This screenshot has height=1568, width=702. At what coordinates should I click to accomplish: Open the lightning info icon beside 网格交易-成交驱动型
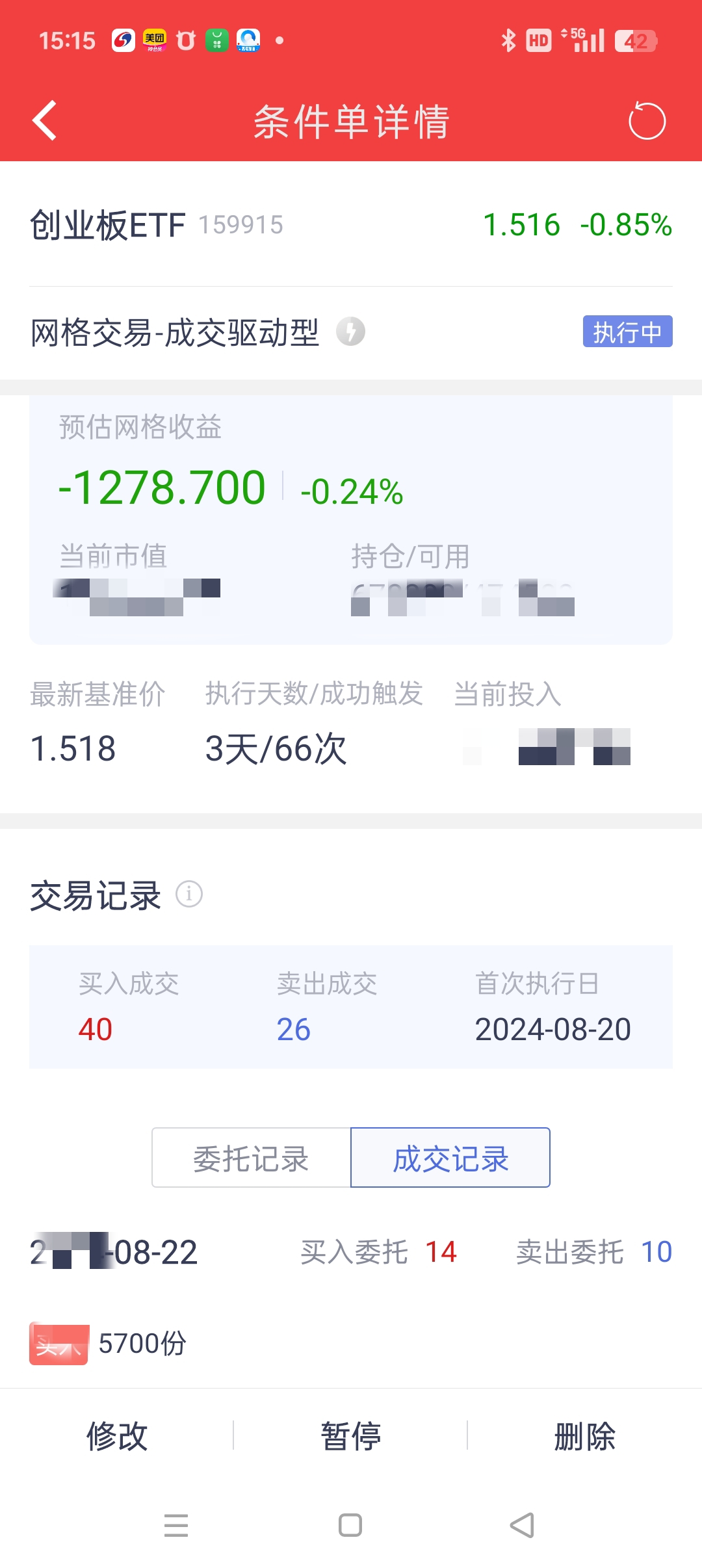350,332
